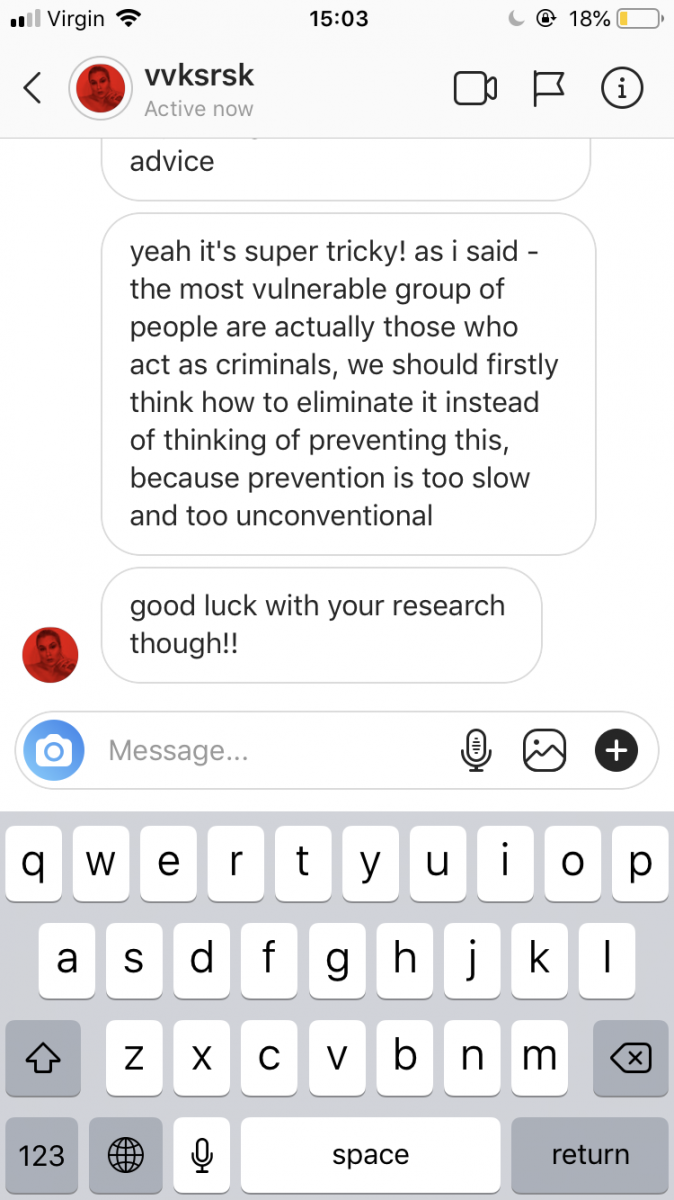The width and height of the screenshot is (674, 1200).
Task: Tap the keyboard's backspace key
Action: coord(630,1058)
